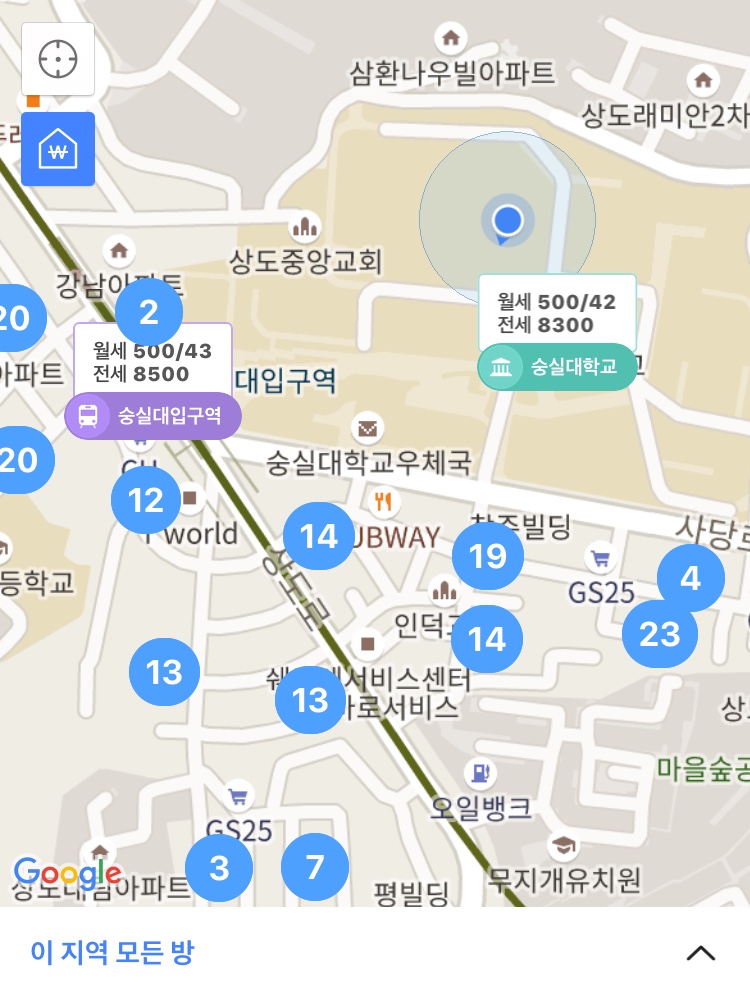
Task: Select the cluster showing 7 rooms
Action: click(315, 867)
